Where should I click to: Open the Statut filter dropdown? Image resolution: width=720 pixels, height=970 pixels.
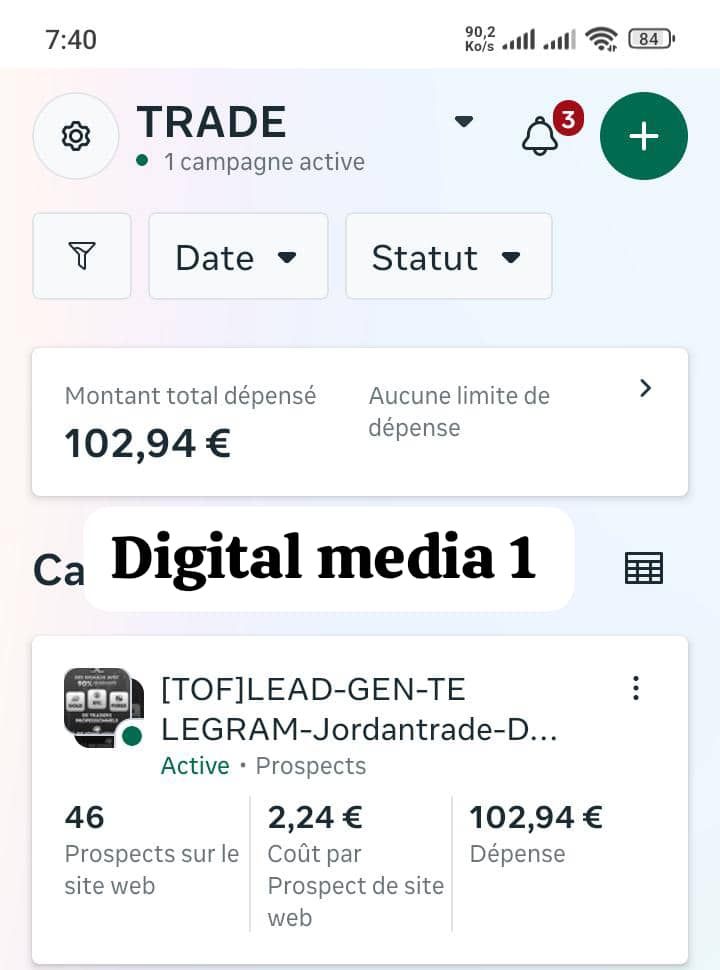[448, 256]
